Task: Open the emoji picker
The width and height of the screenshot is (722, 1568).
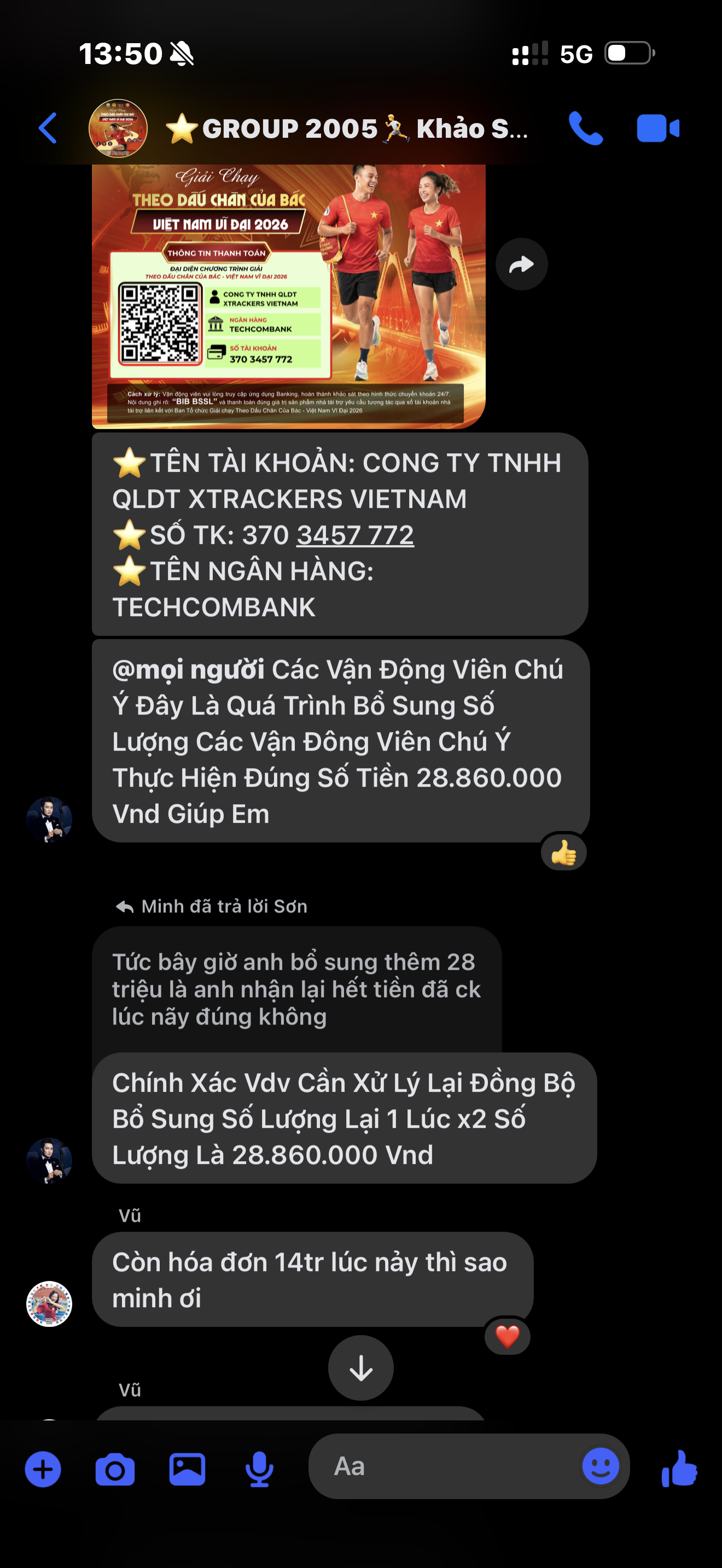Action: (601, 1466)
